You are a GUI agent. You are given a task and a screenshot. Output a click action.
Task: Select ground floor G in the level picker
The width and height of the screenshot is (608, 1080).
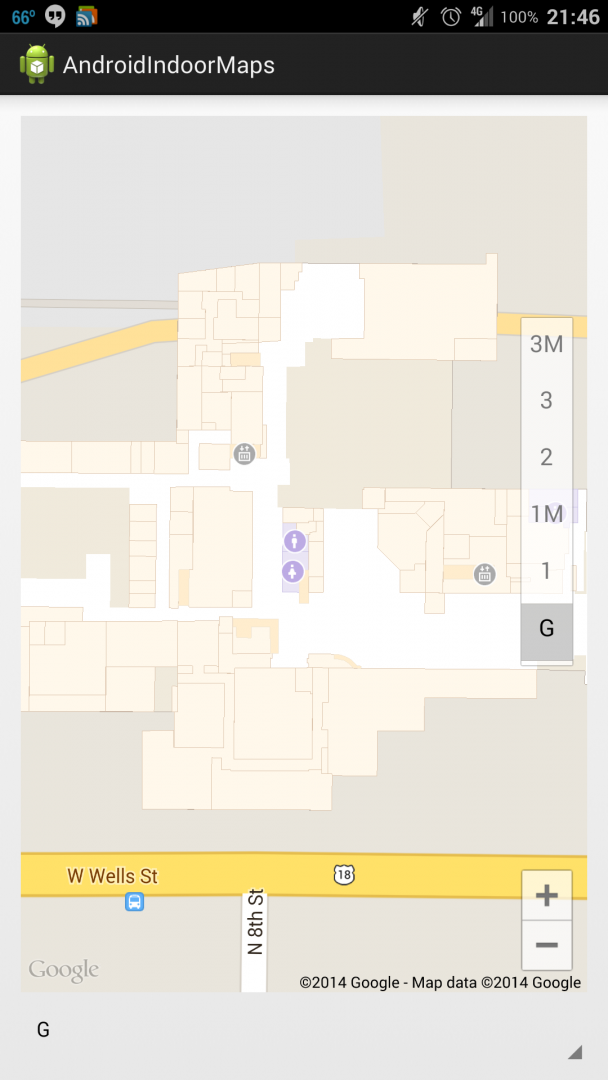coord(547,629)
